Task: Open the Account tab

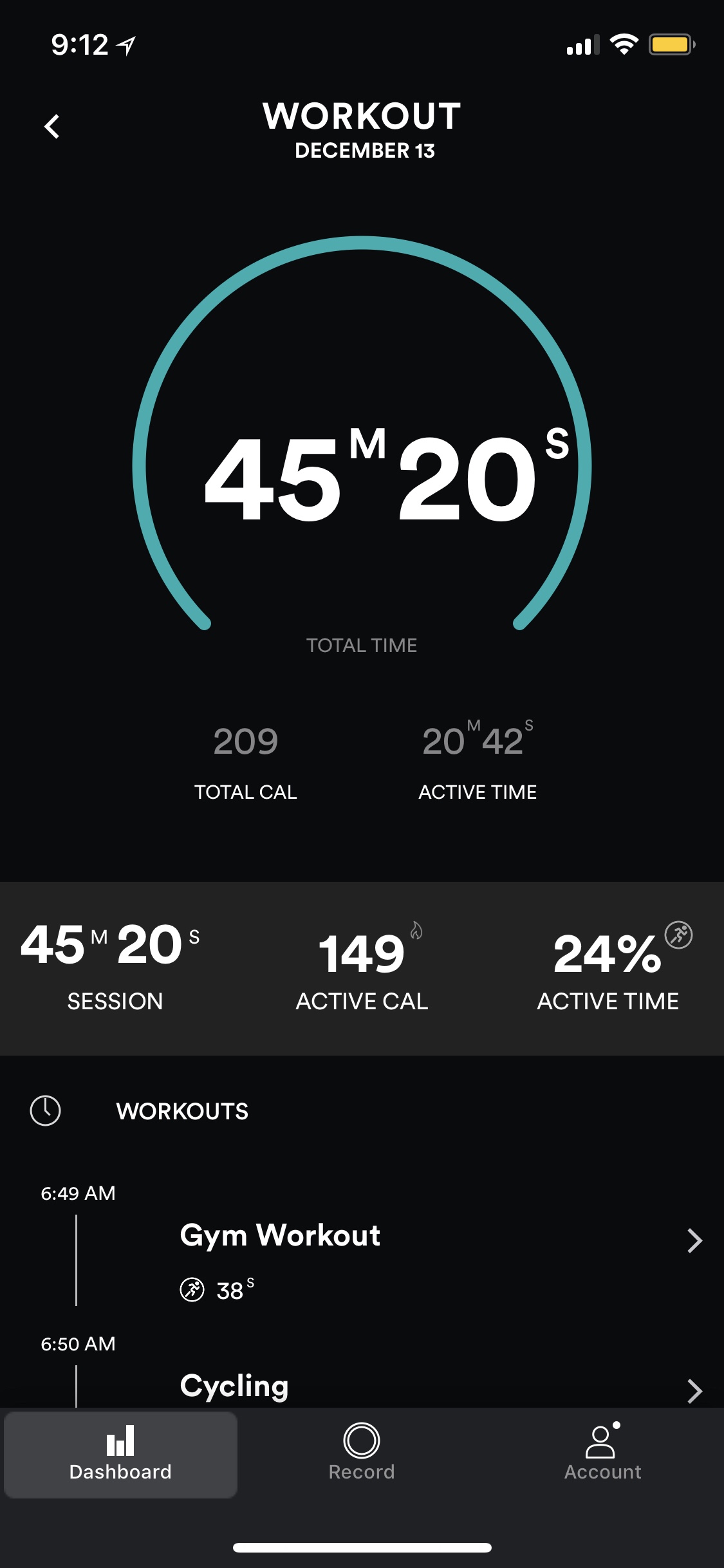Action: tap(602, 1455)
